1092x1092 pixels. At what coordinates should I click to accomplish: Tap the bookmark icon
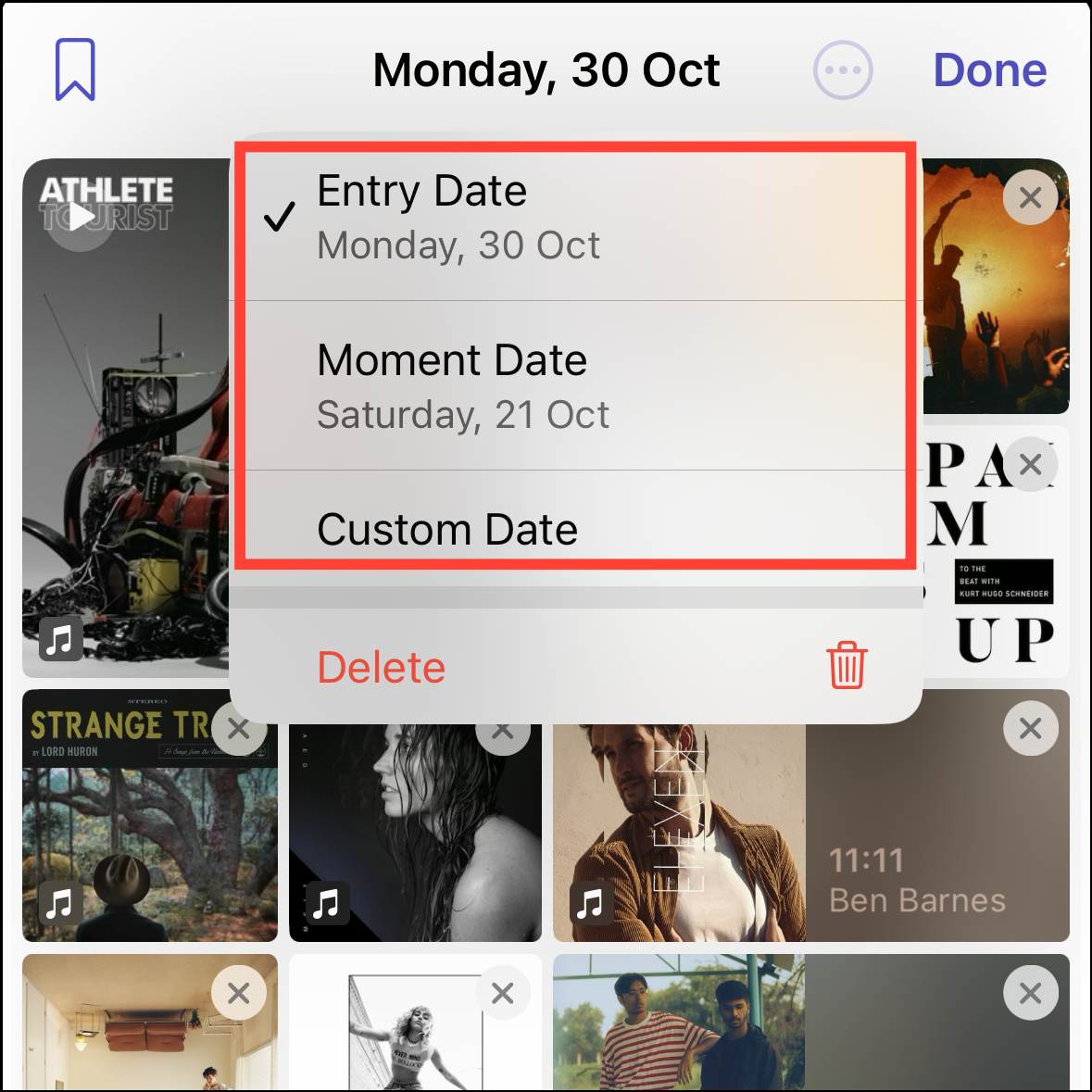(75, 69)
